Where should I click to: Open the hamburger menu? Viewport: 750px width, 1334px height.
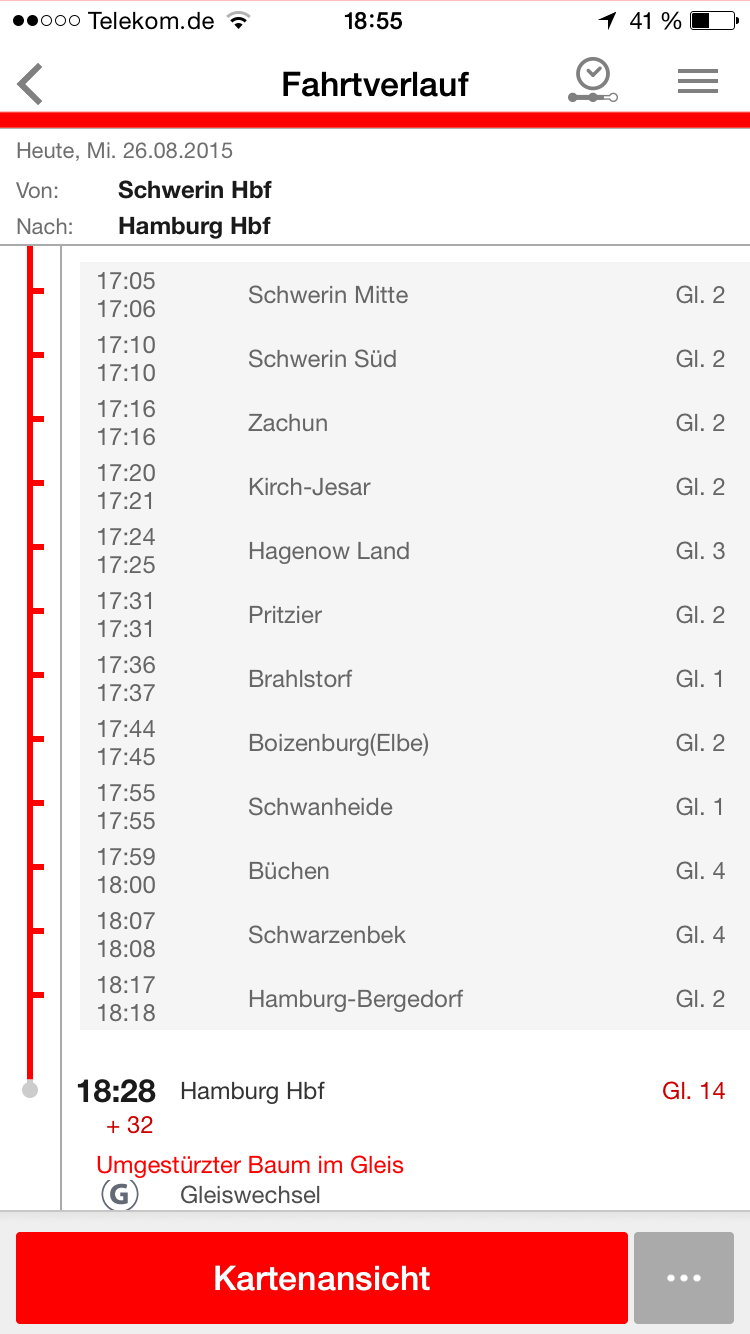tap(698, 82)
